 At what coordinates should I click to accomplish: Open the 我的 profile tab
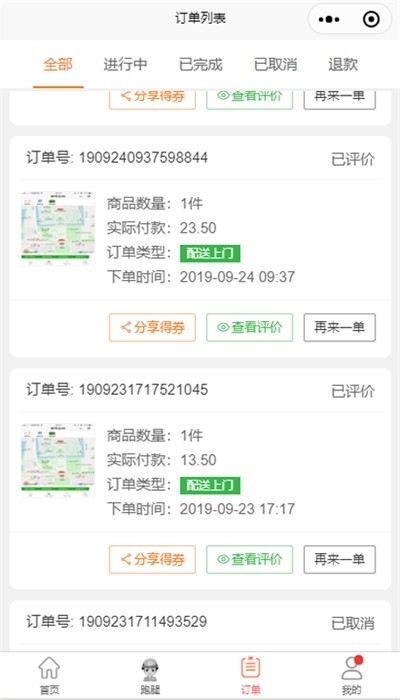tap(351, 676)
